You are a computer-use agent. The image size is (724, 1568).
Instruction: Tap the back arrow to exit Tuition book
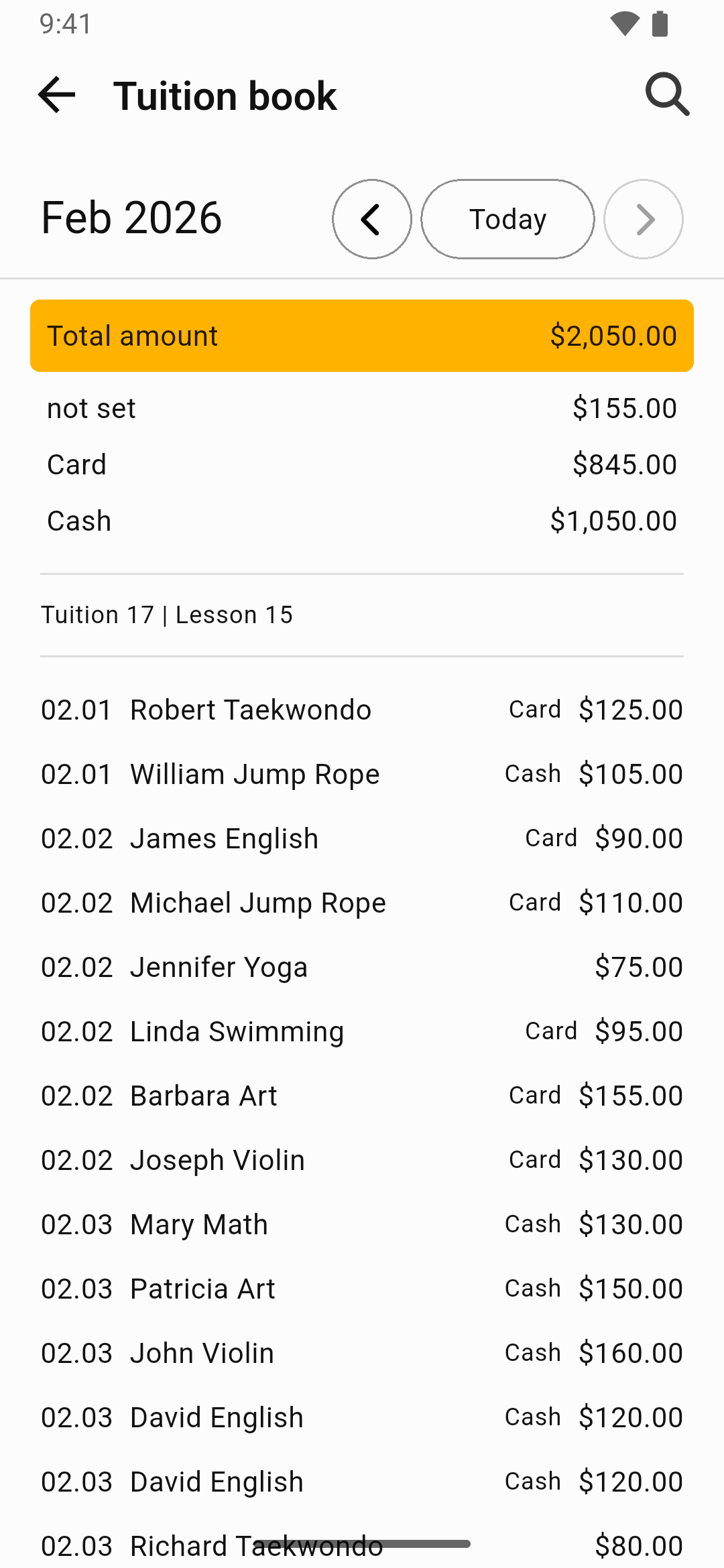click(56, 95)
